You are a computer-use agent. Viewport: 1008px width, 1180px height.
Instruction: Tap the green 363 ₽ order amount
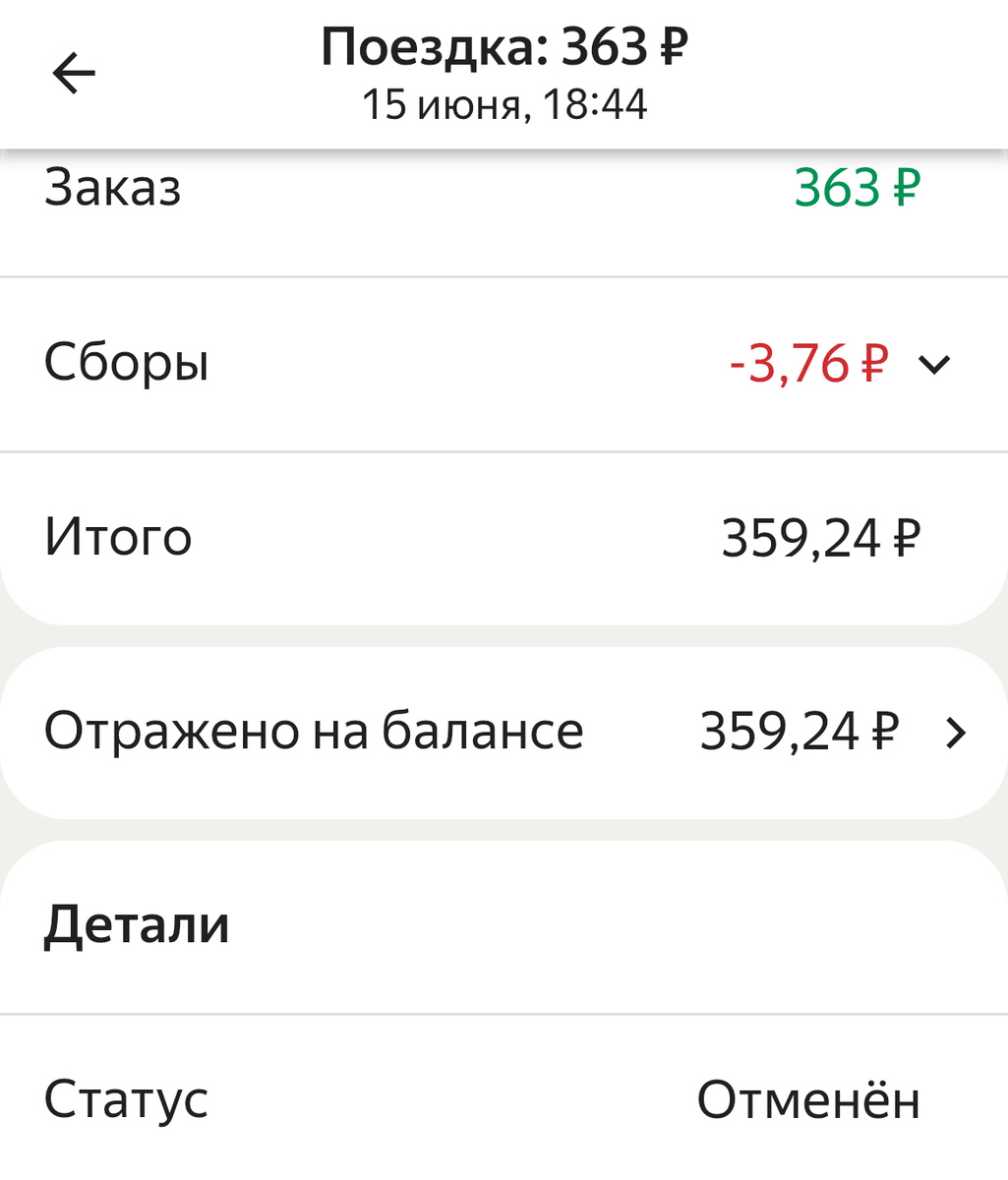click(856, 187)
